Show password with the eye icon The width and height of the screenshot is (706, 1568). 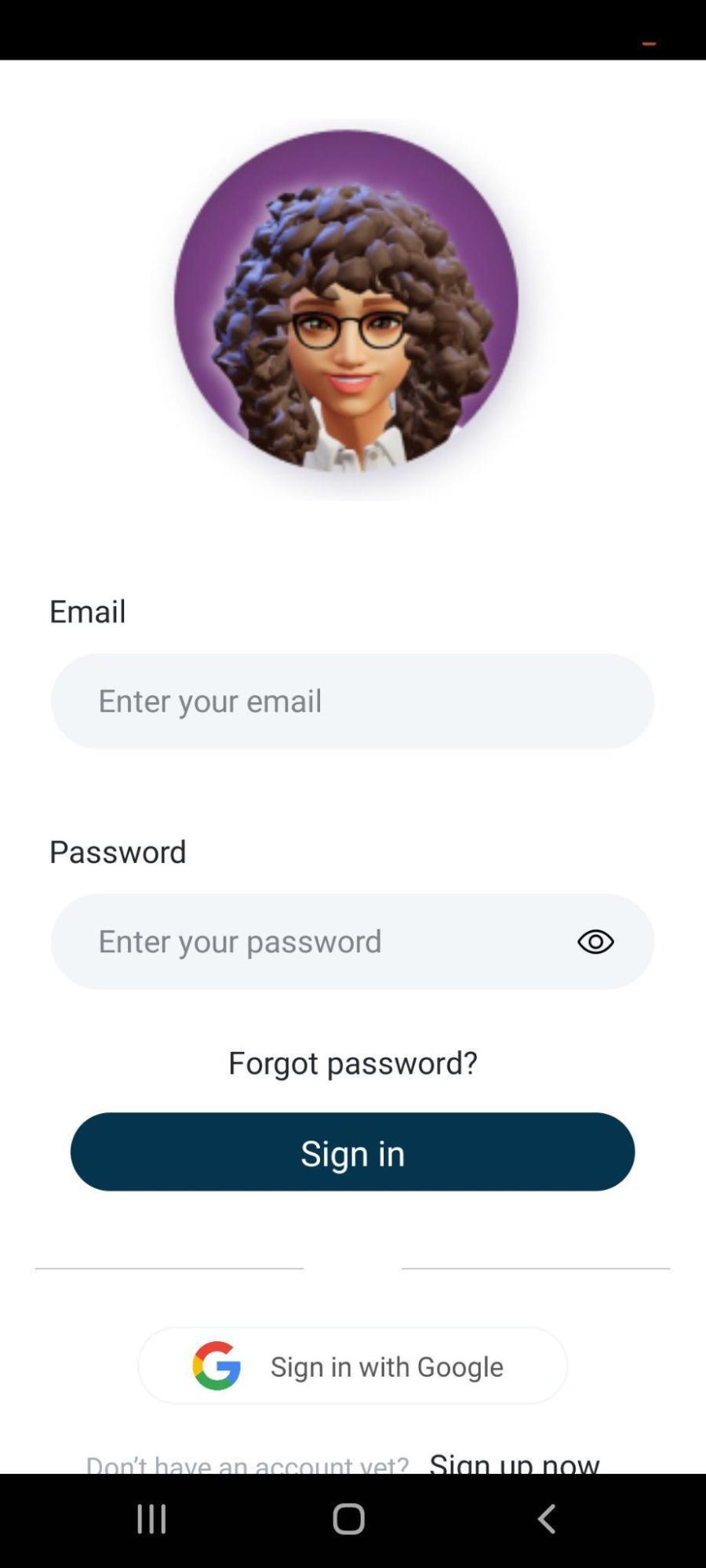pos(595,941)
